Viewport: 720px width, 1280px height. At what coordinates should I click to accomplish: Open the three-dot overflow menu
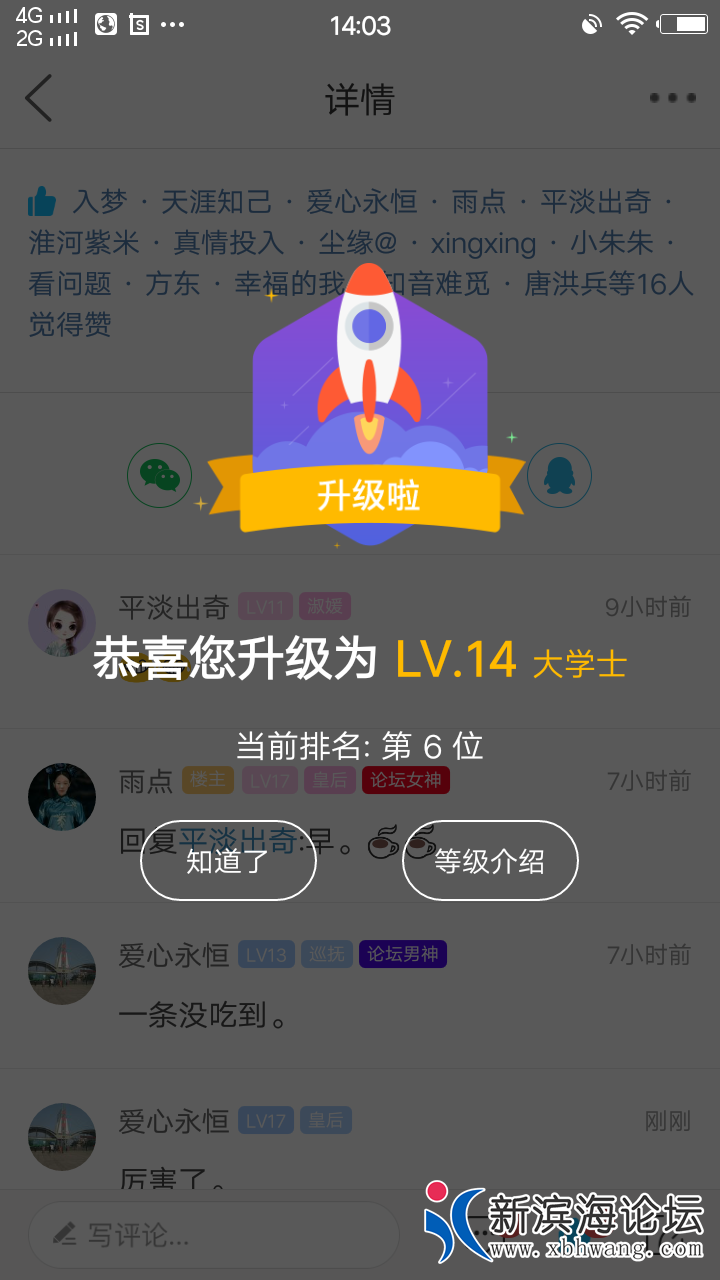(672, 98)
